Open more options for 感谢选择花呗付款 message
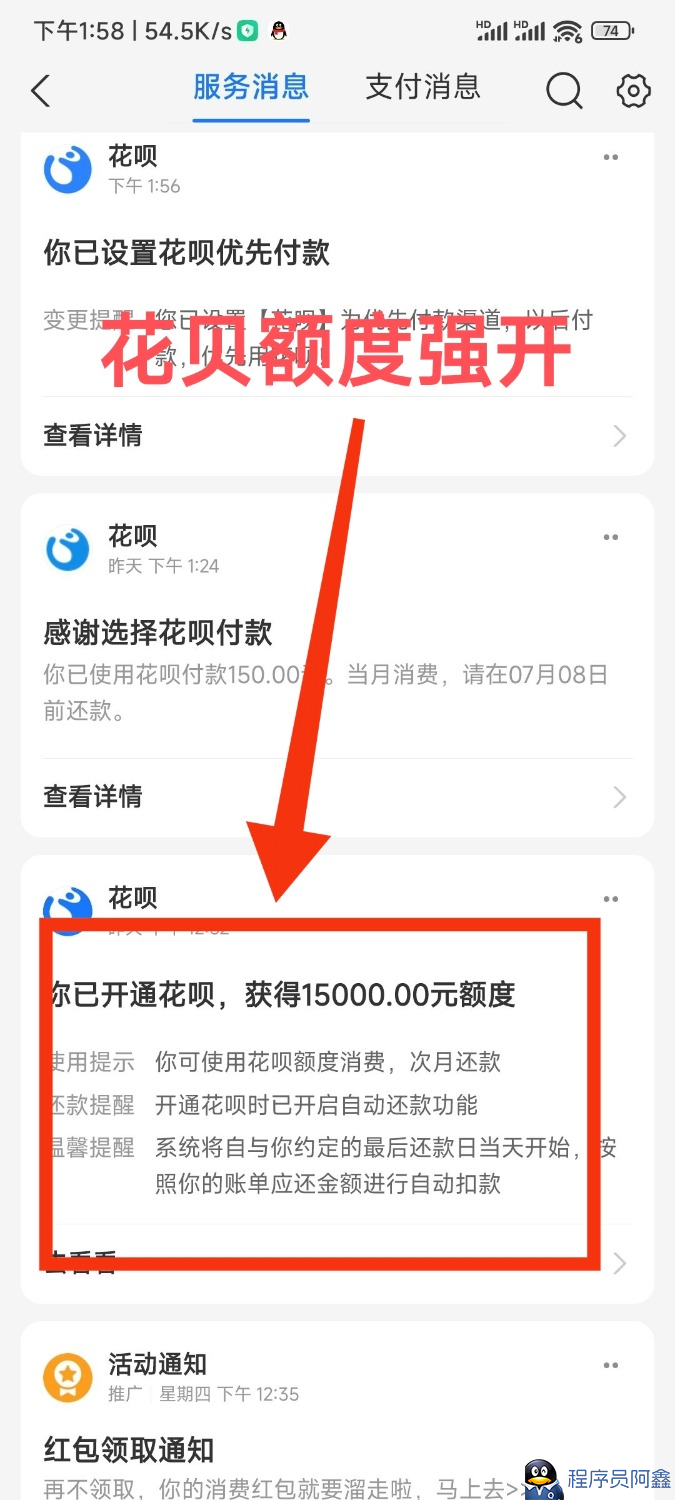This screenshot has width=675, height=1500. click(611, 537)
